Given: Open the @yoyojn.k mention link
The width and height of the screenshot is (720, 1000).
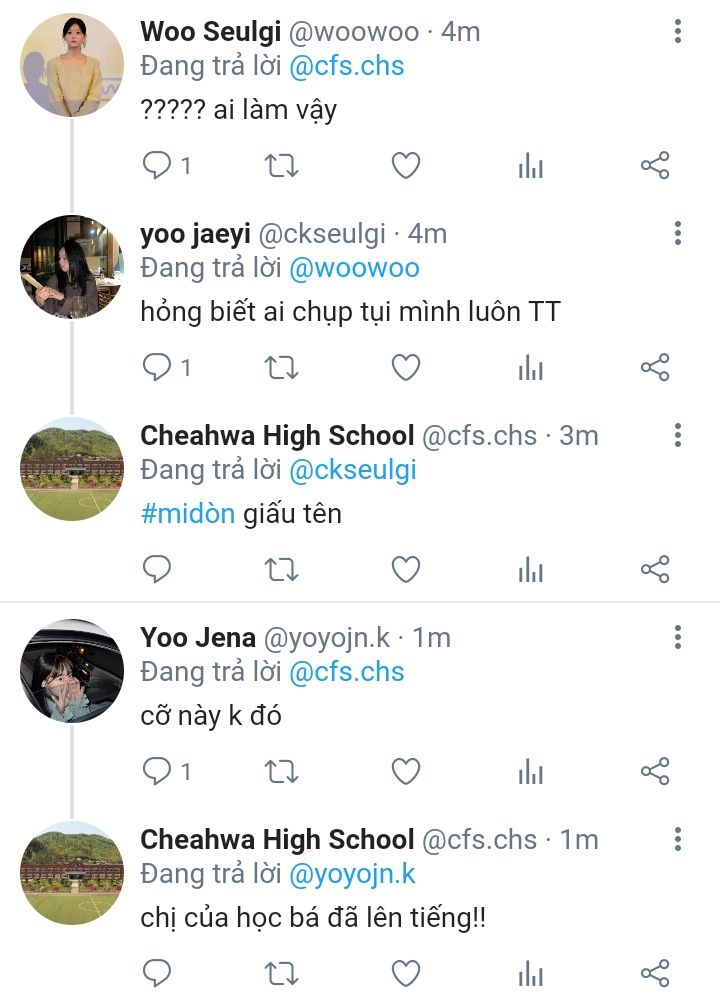Looking at the screenshot, I should click(352, 874).
